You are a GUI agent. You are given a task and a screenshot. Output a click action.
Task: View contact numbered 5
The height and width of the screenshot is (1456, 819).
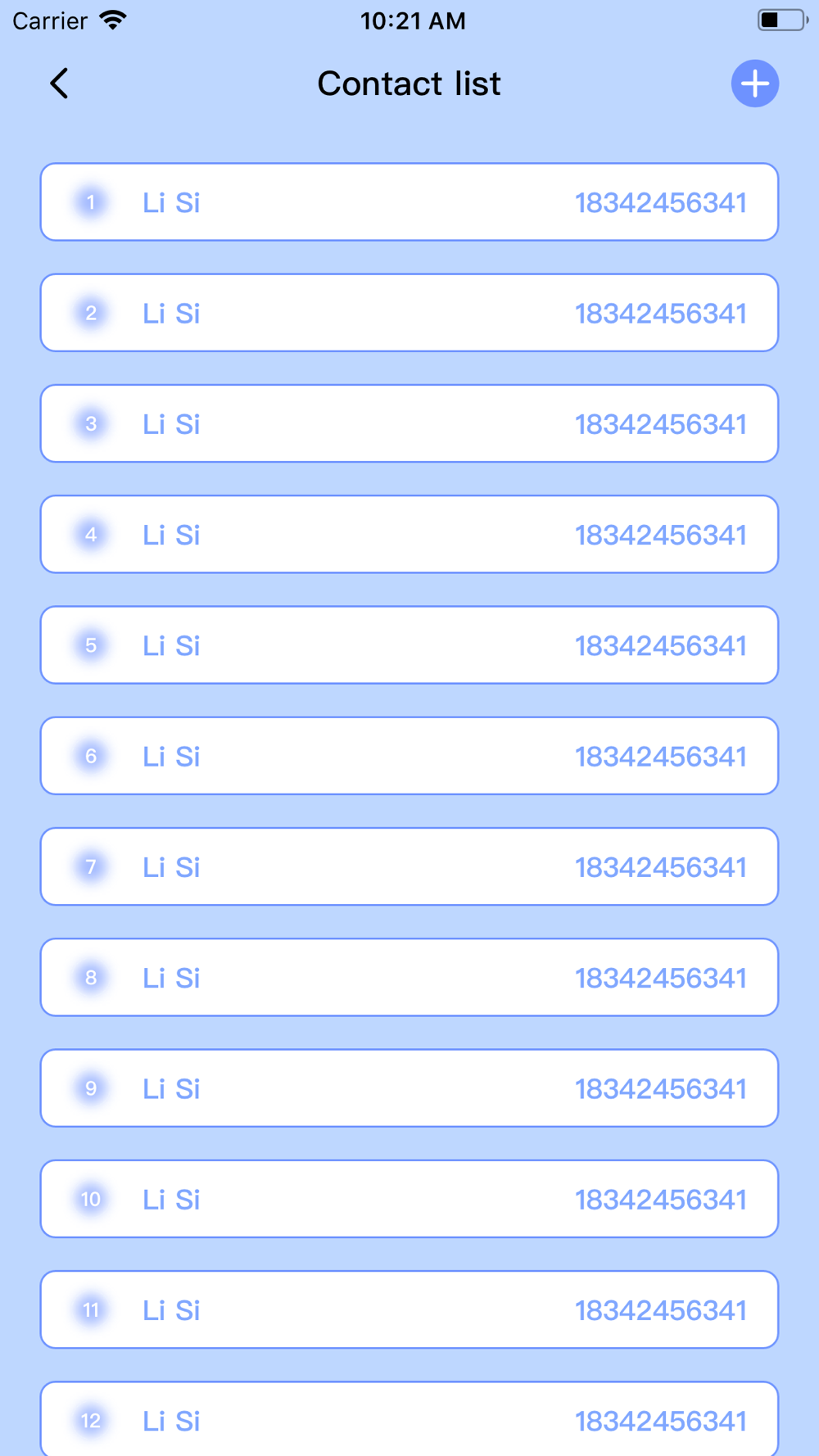409,645
